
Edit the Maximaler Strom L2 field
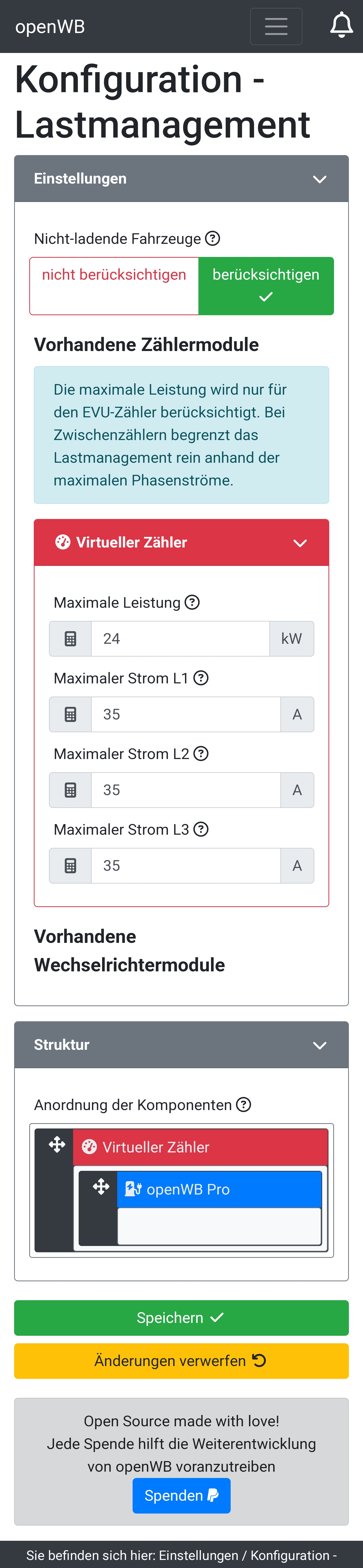pos(186,790)
